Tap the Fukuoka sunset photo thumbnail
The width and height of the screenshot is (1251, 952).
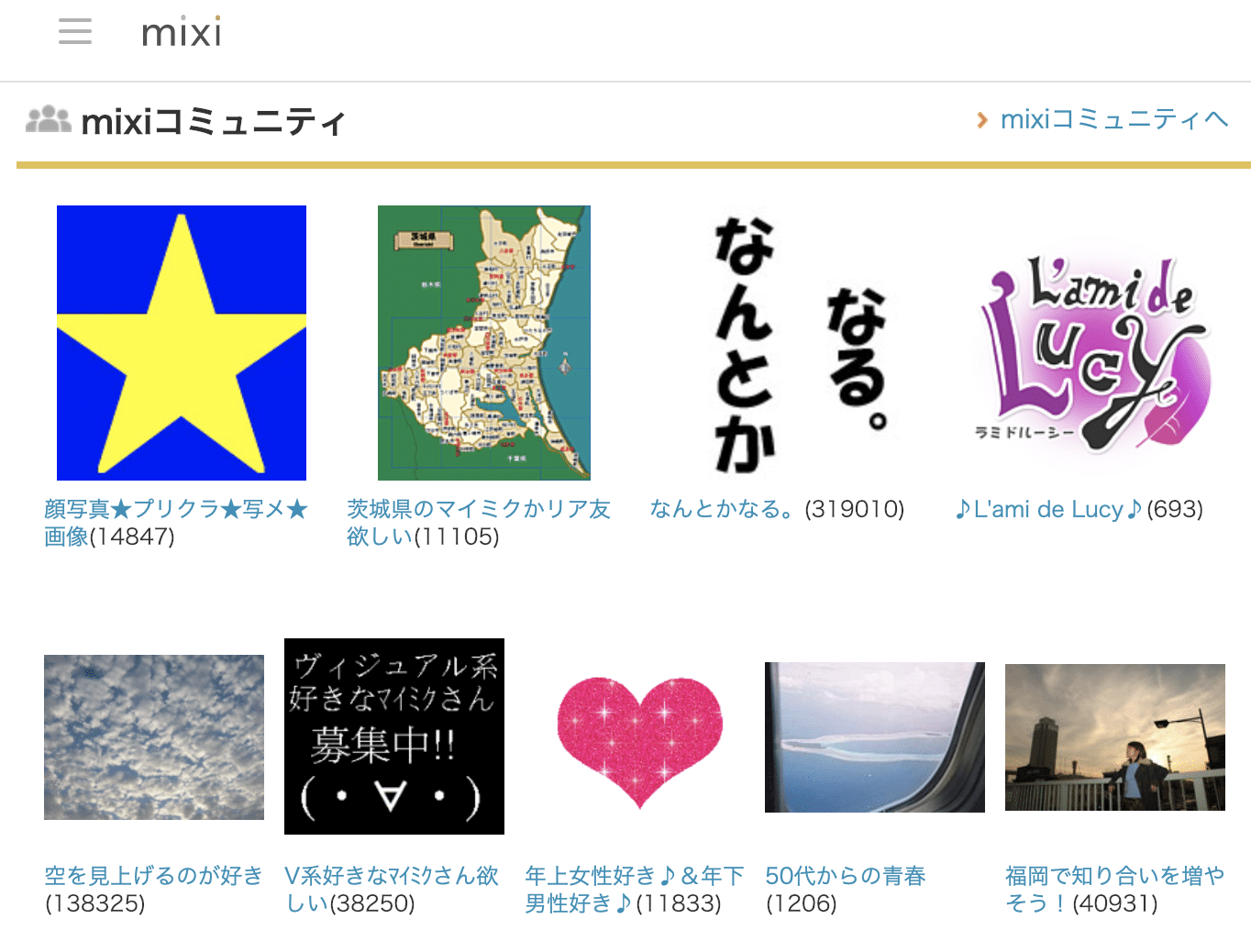click(1114, 737)
